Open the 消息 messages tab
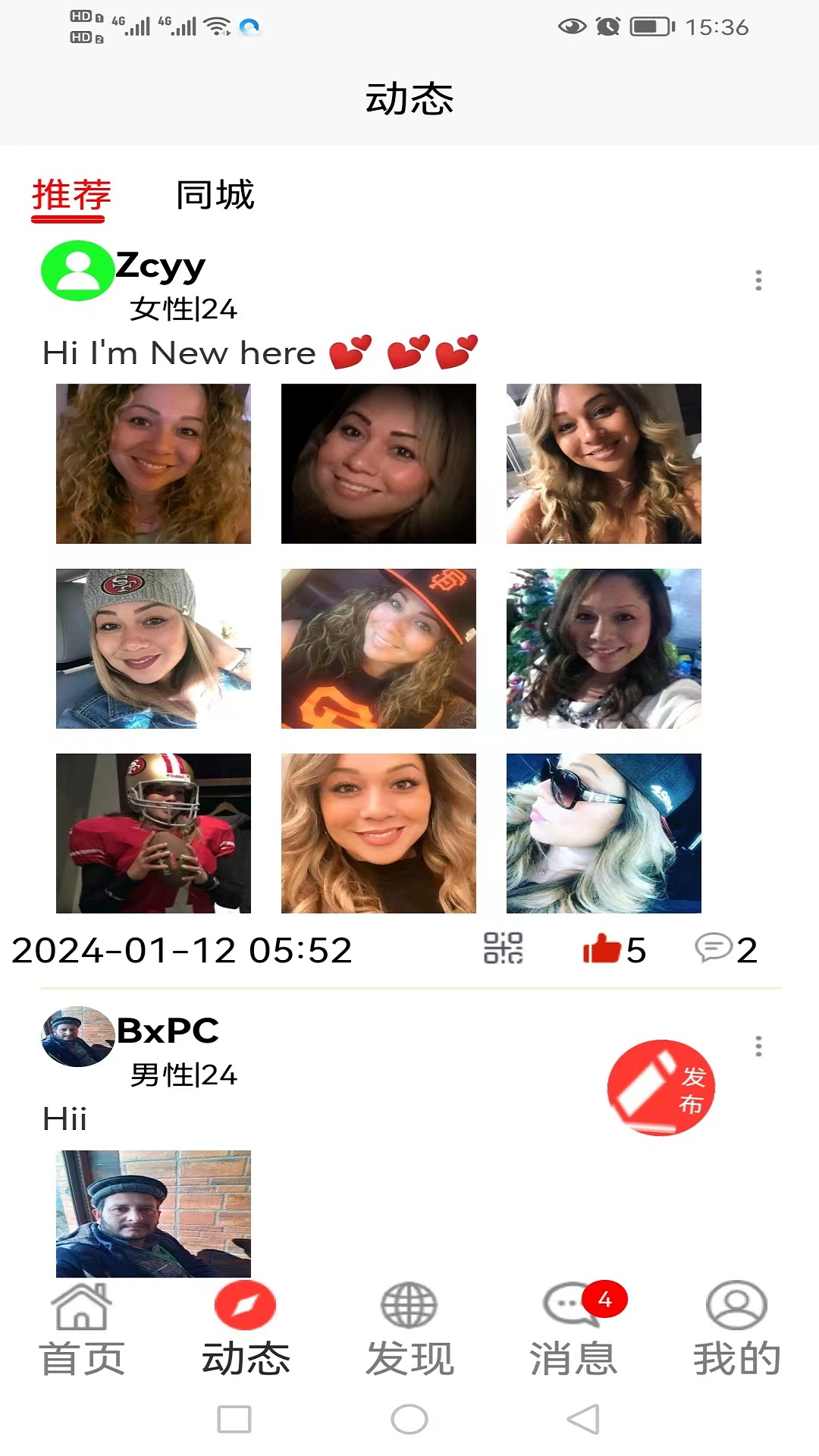 click(574, 1331)
